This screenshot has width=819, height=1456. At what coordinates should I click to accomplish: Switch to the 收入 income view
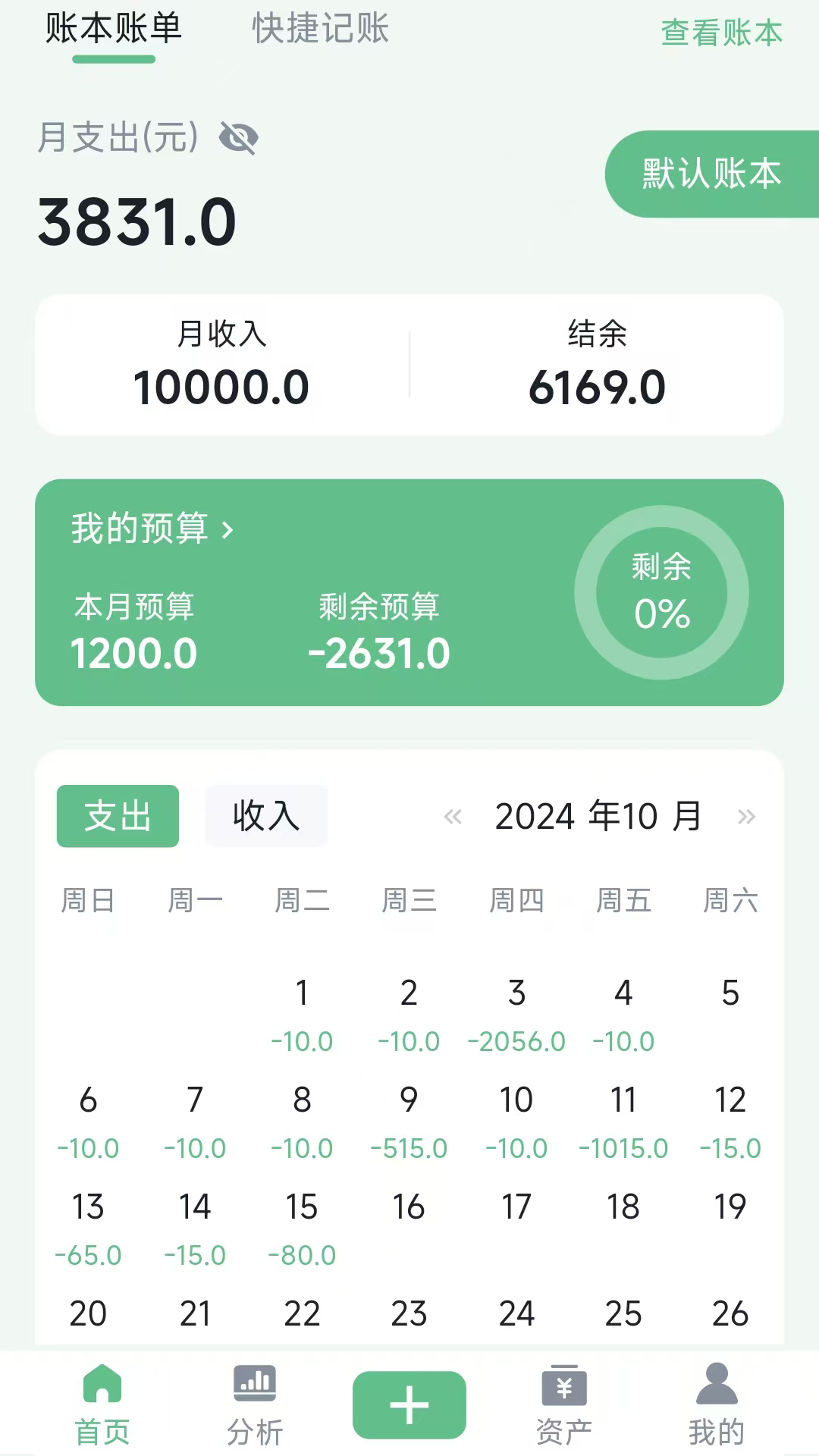click(x=265, y=816)
